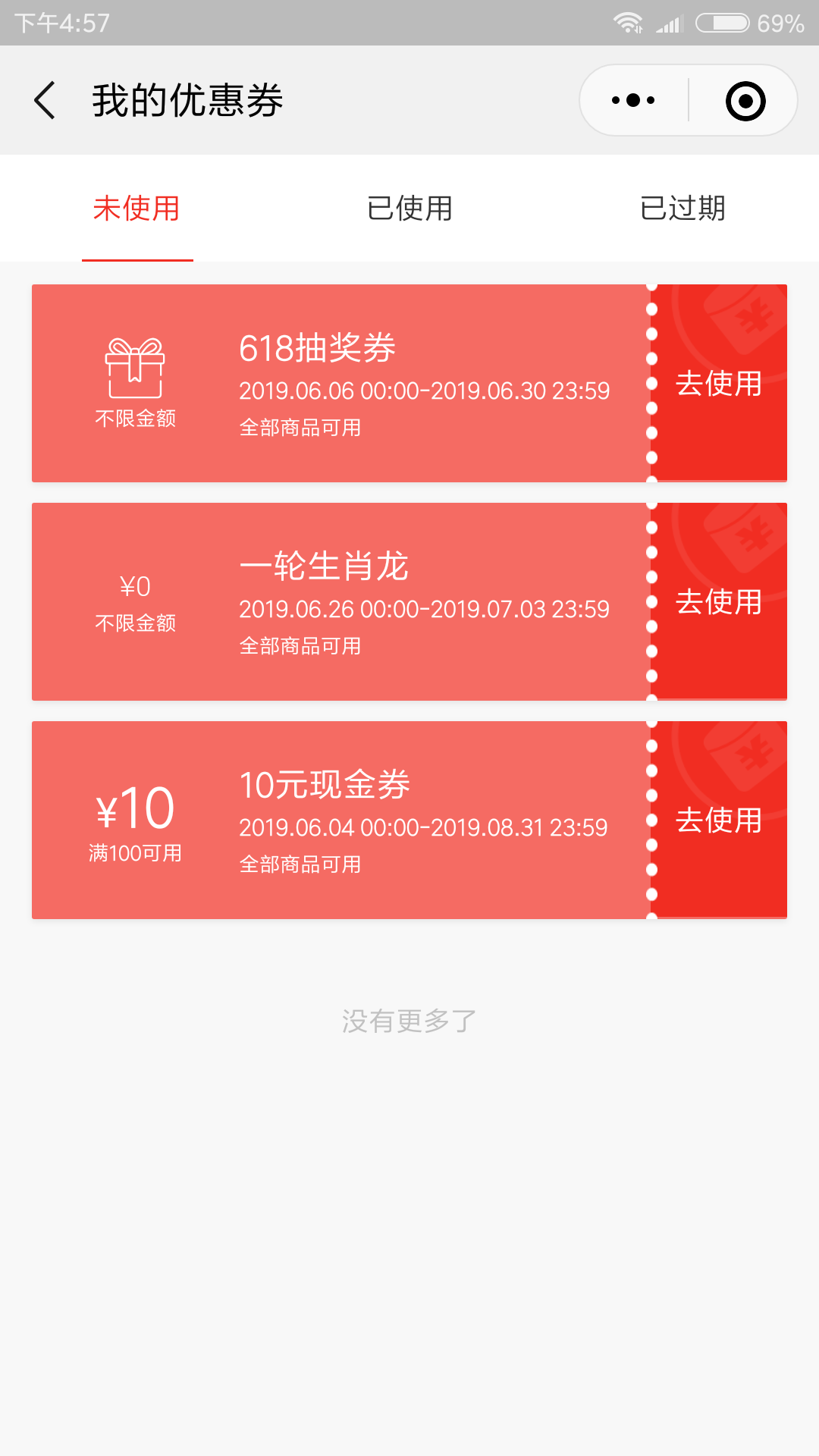Tap 去使用 on the 10元现金券 coupon
Viewport: 819px width, 1456px height.
[x=719, y=820]
